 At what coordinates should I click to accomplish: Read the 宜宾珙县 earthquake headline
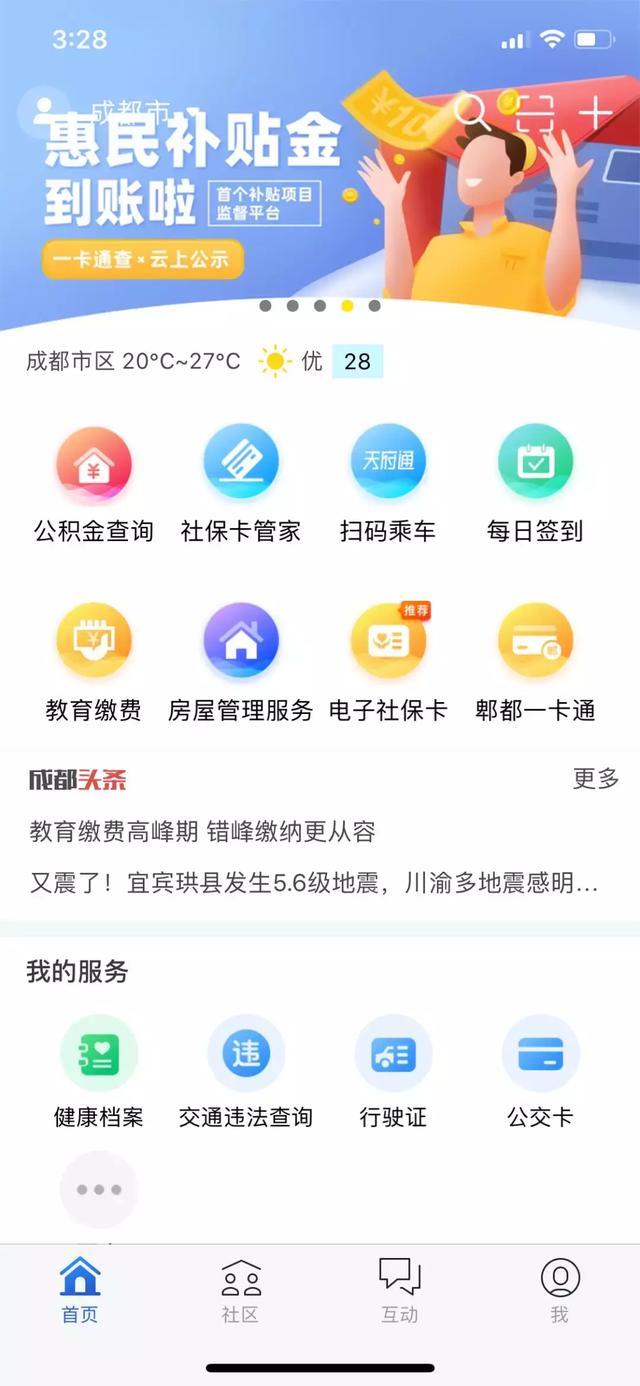coord(314,883)
